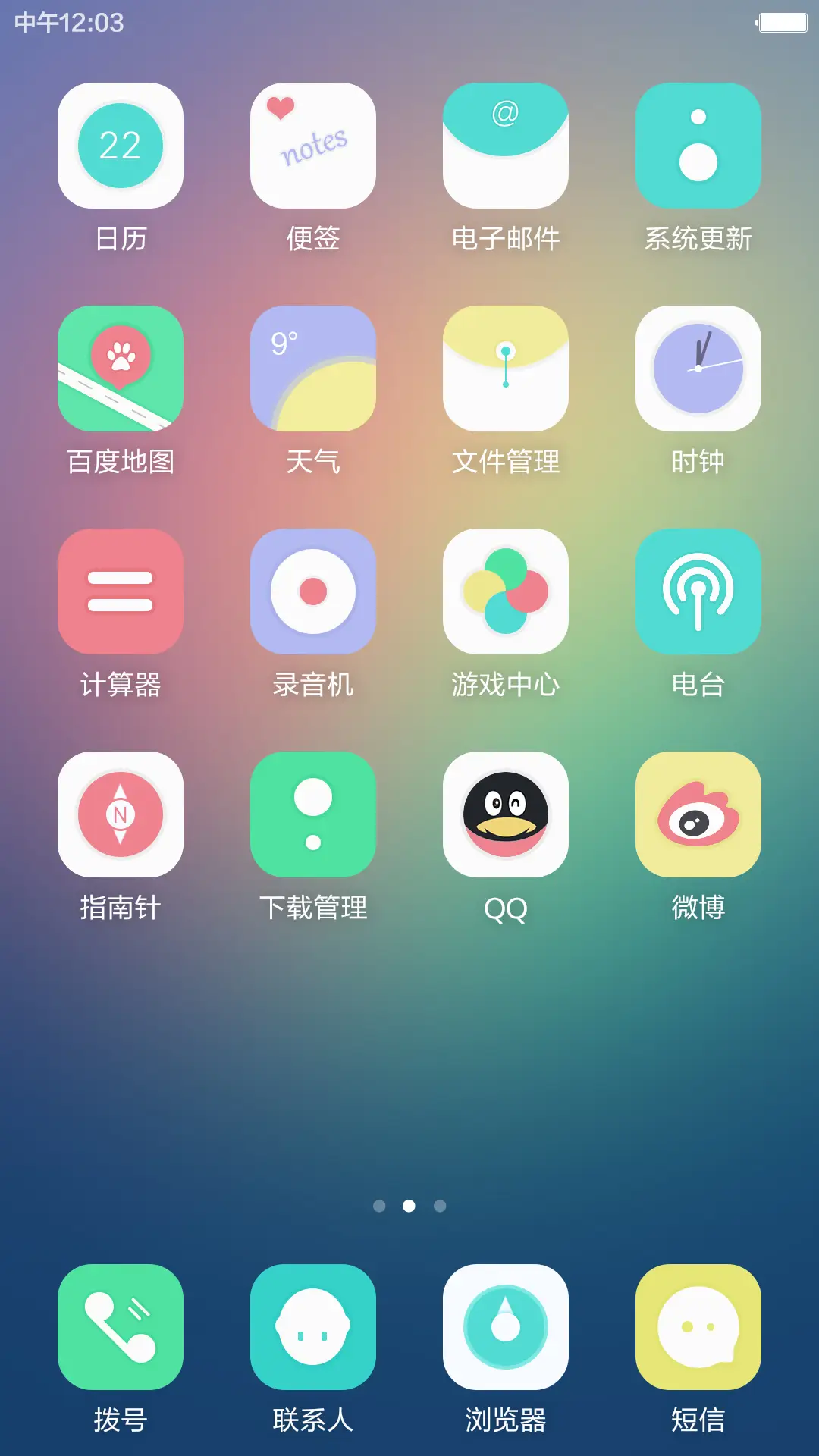Open the Calendar showing date 22
This screenshot has width=819, height=1456.
click(120, 146)
